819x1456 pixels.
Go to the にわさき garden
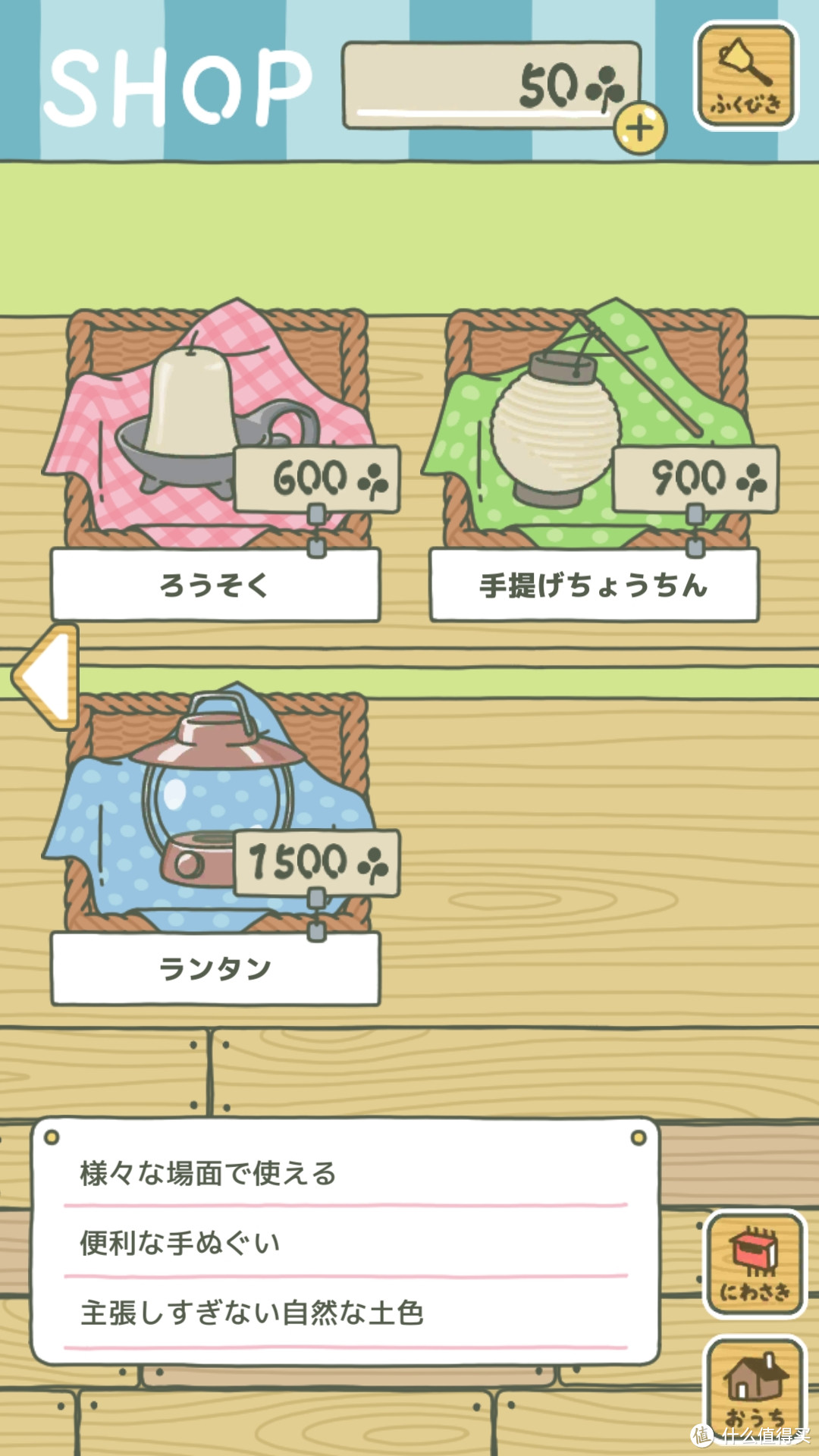click(755, 1263)
